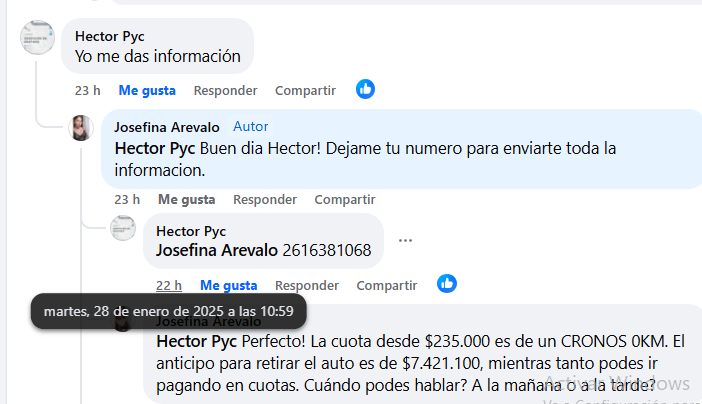Open Hector Pyc mention in Josefina's last reply
This screenshot has width=702, height=404.
point(197,341)
